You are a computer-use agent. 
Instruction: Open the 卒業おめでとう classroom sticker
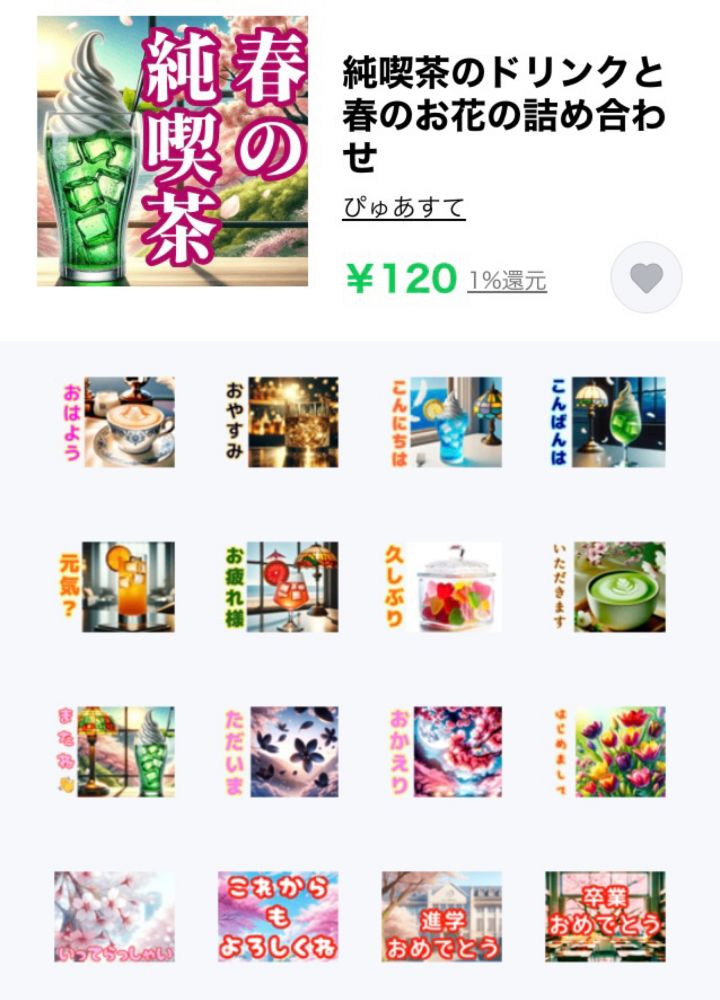point(607,915)
